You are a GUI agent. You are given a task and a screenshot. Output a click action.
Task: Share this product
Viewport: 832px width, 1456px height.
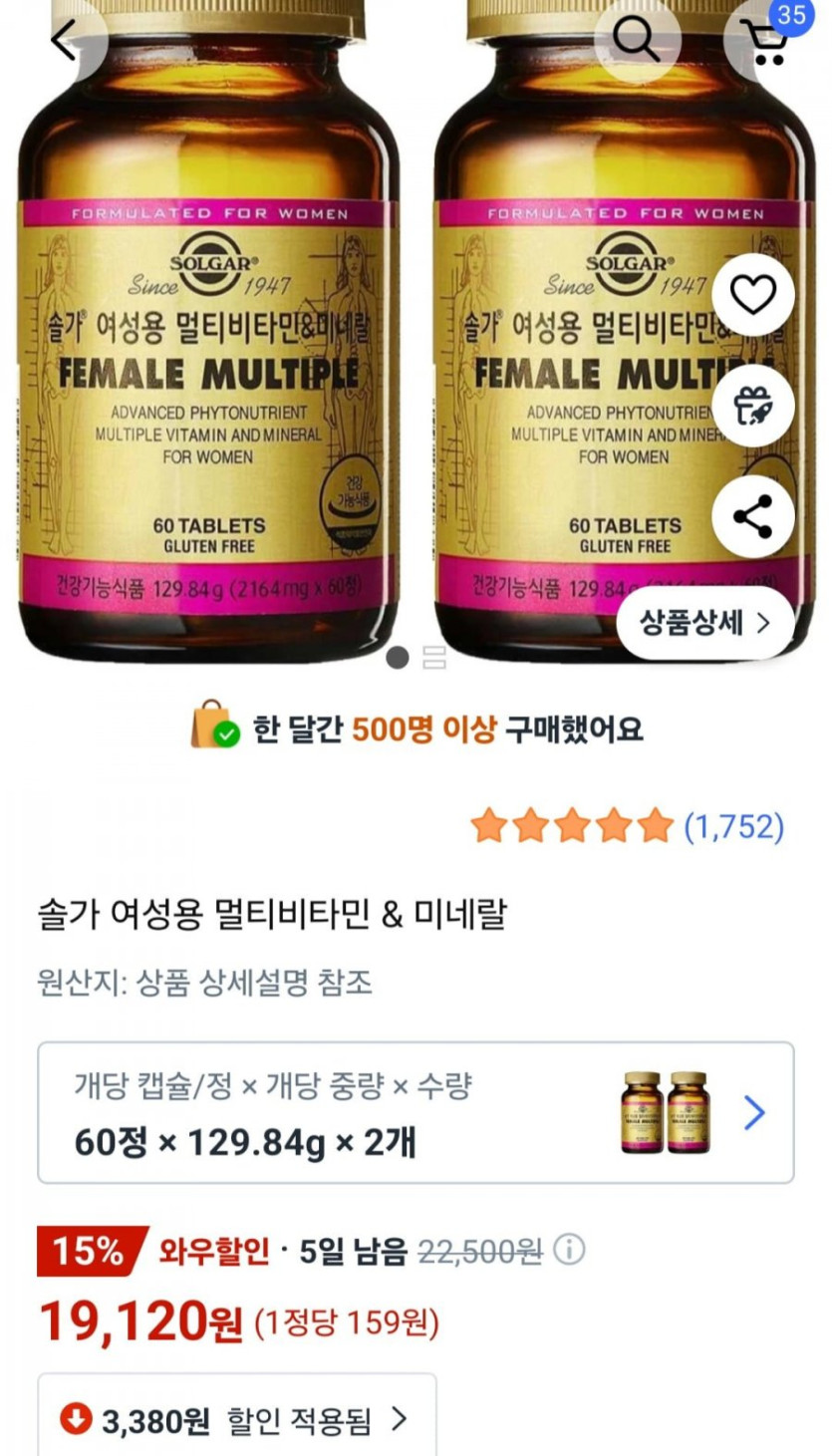752,515
